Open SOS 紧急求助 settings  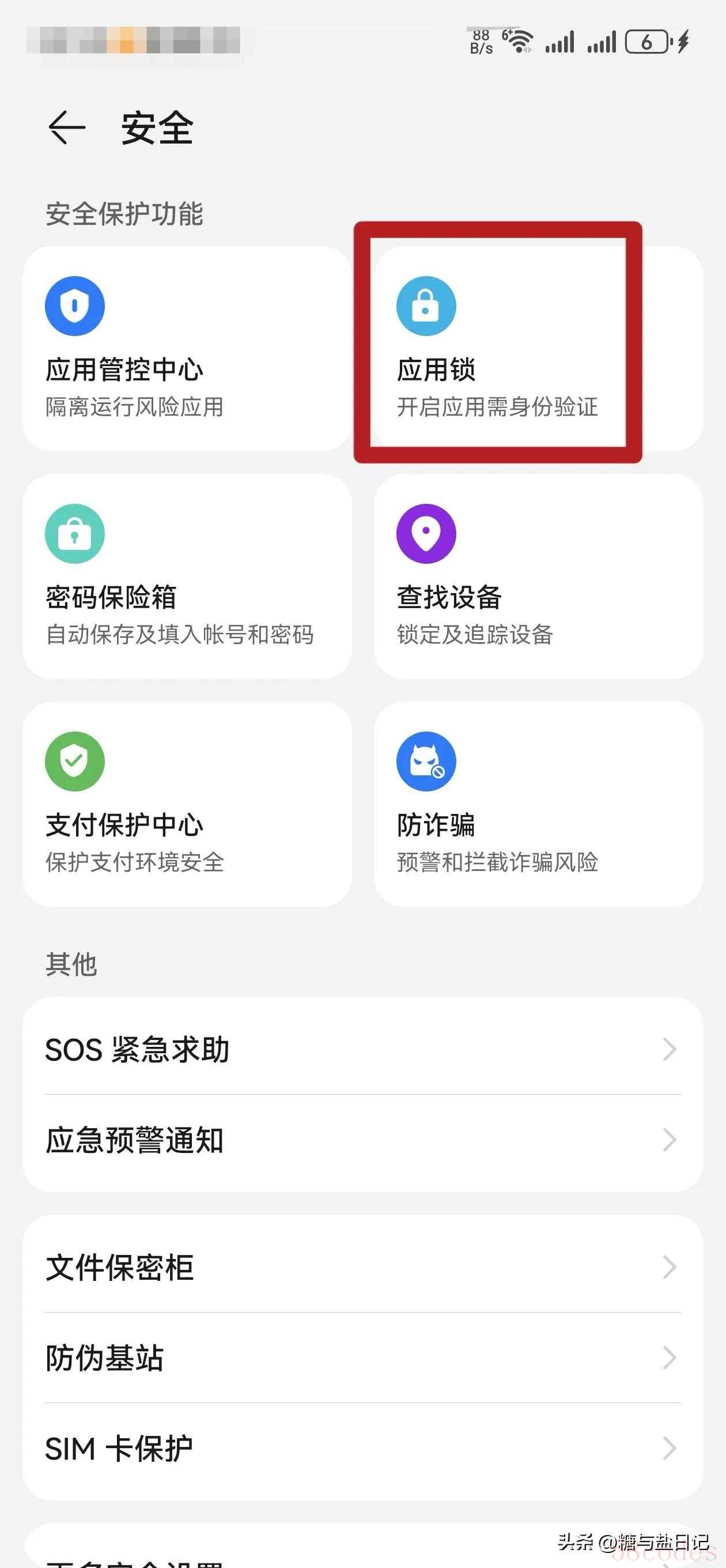click(362, 1049)
